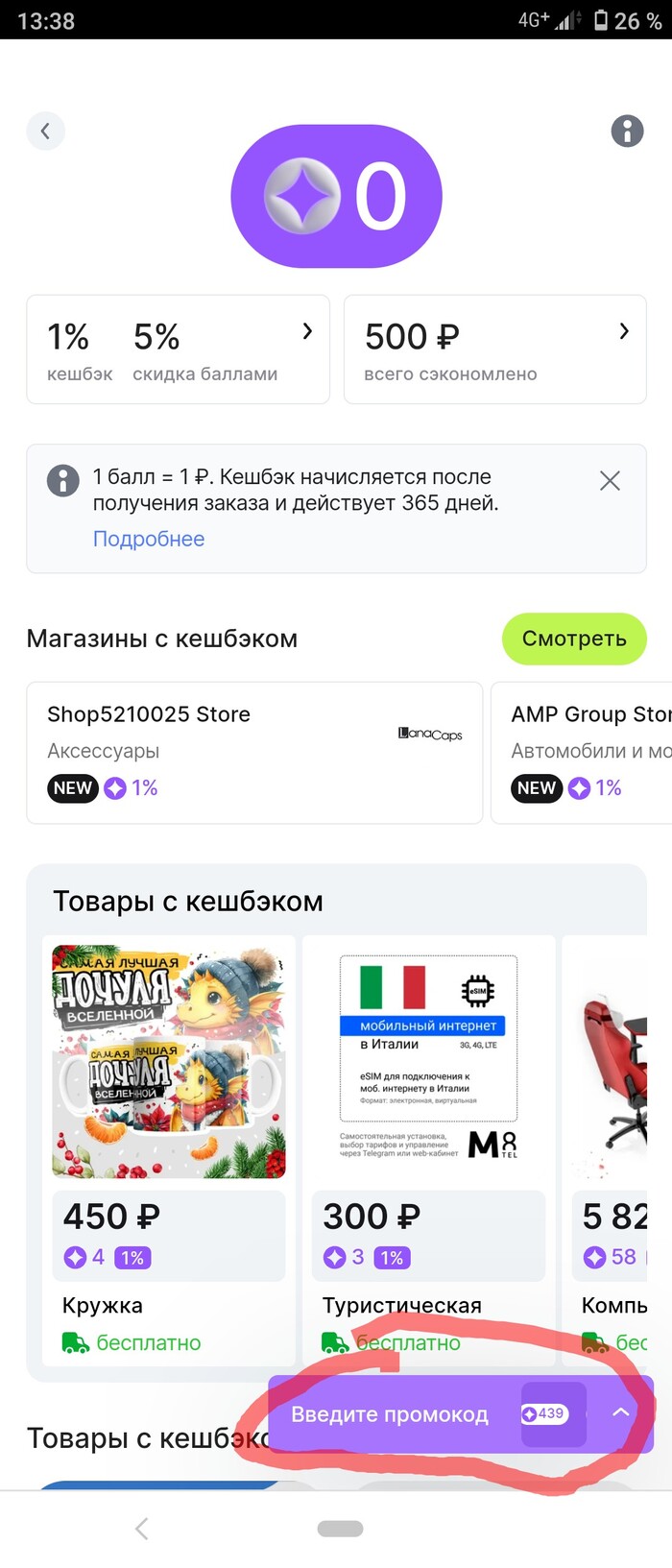Enter a promo code in Введите промокод
This screenshot has height=1568, width=672.
pos(390,1414)
